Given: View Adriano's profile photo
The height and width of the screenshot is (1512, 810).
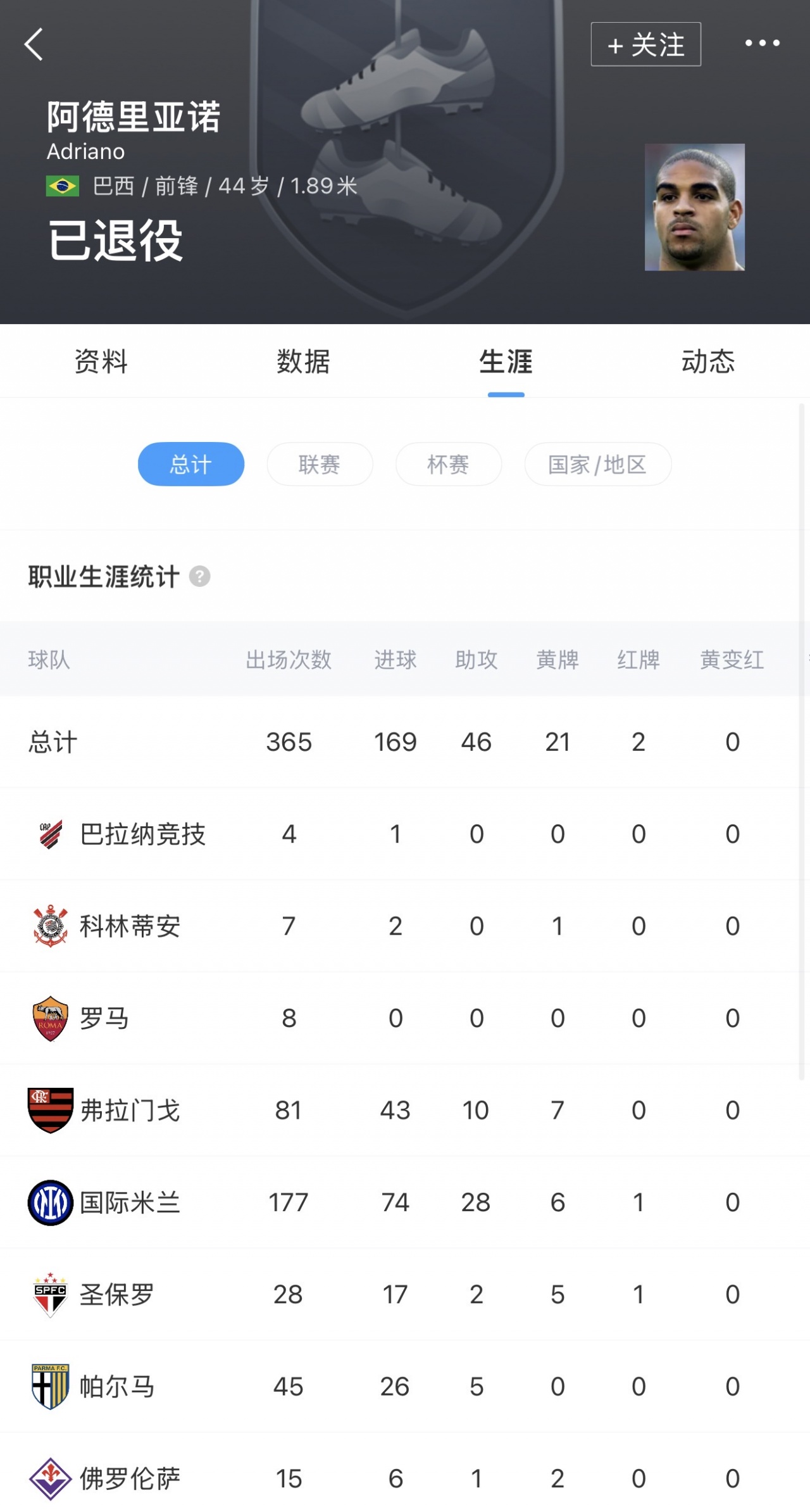Looking at the screenshot, I should (694, 207).
